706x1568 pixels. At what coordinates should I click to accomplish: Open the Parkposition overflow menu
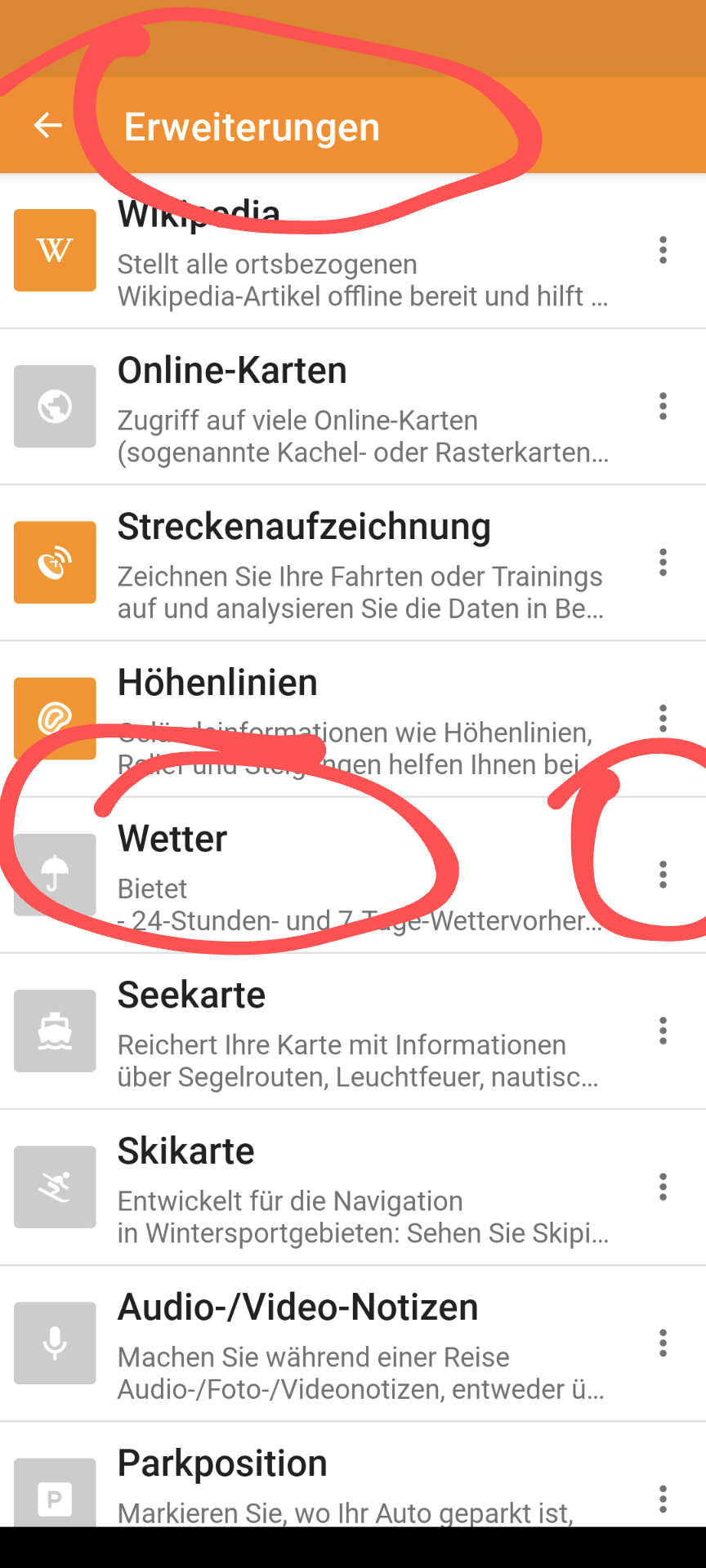pos(663,1499)
